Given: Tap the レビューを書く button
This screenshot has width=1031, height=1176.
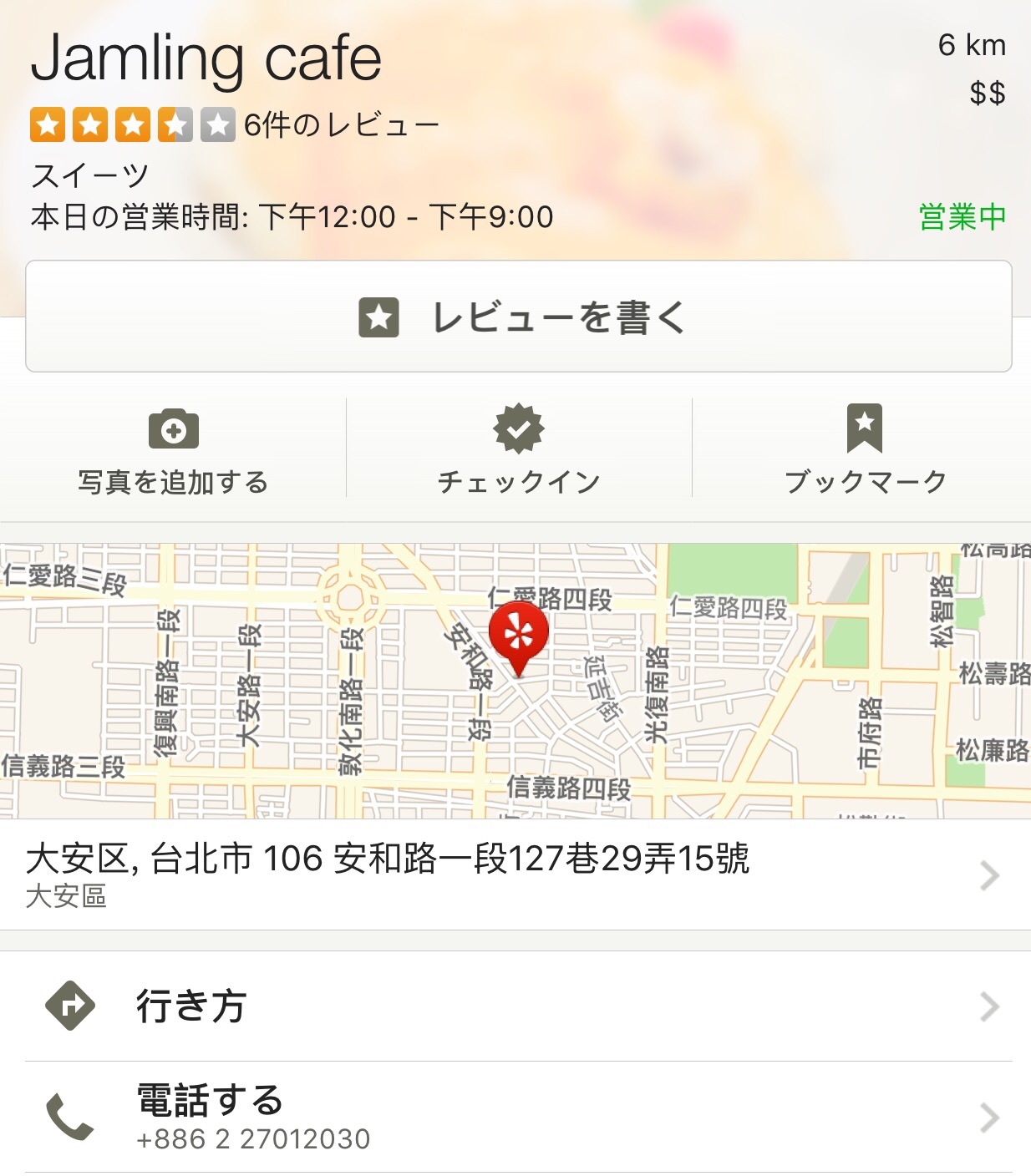Looking at the screenshot, I should [518, 317].
